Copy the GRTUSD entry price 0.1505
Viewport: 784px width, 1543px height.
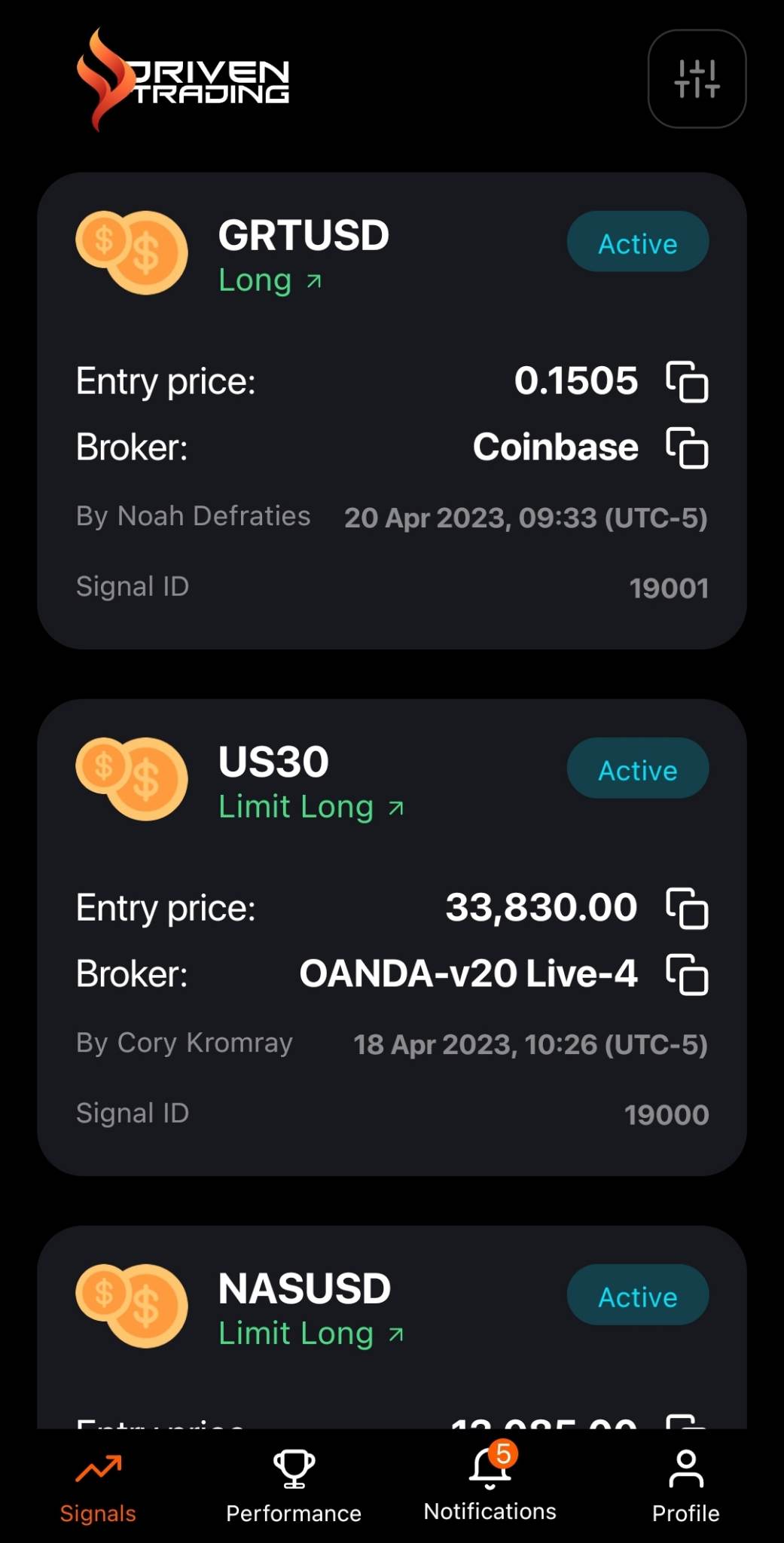click(687, 382)
